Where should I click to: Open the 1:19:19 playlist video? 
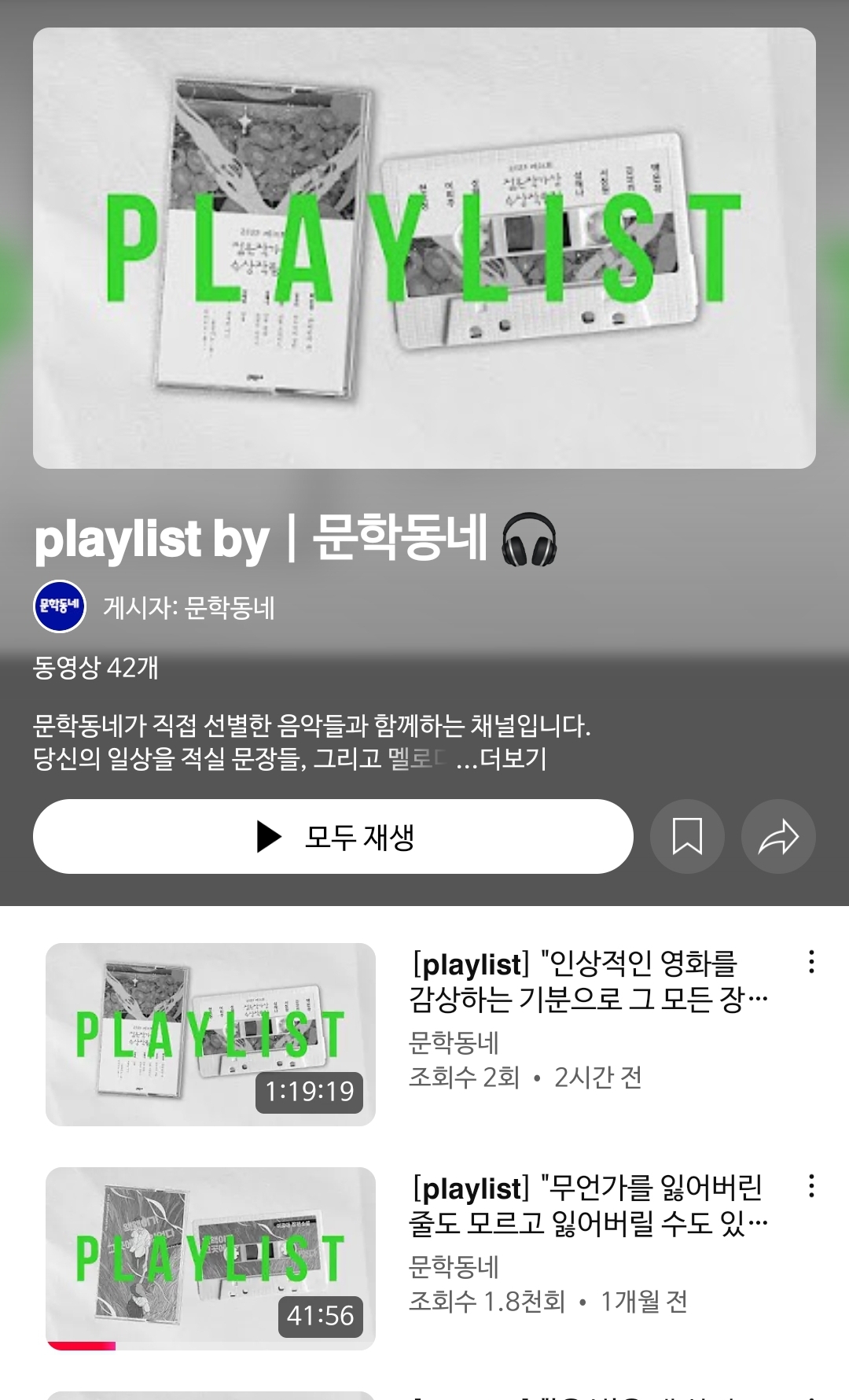click(x=211, y=1034)
